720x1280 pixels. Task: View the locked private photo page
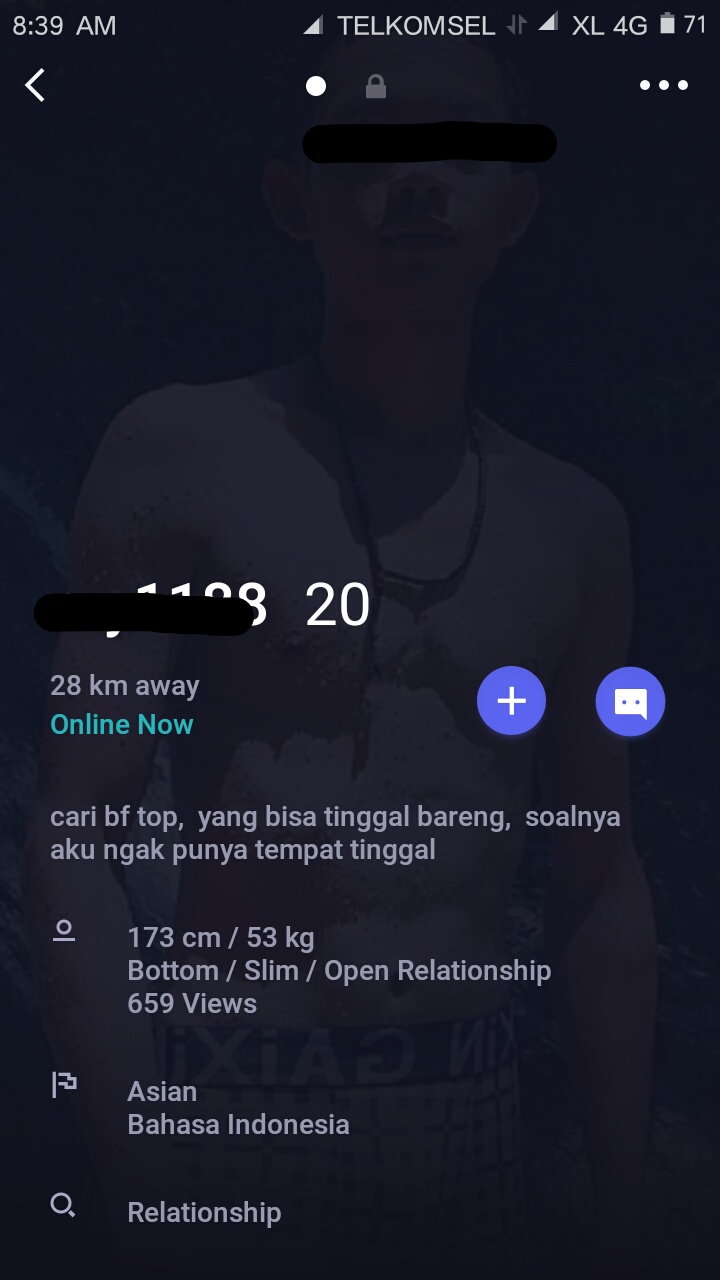376,87
